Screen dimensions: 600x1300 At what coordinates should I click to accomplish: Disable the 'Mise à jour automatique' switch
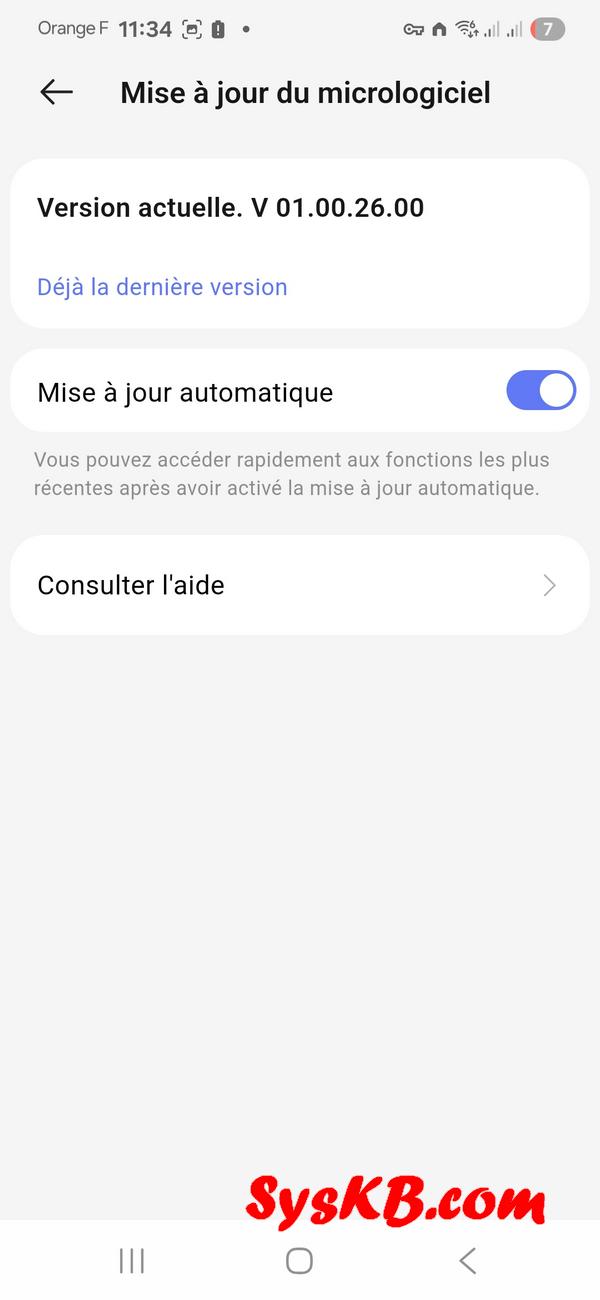click(x=541, y=391)
